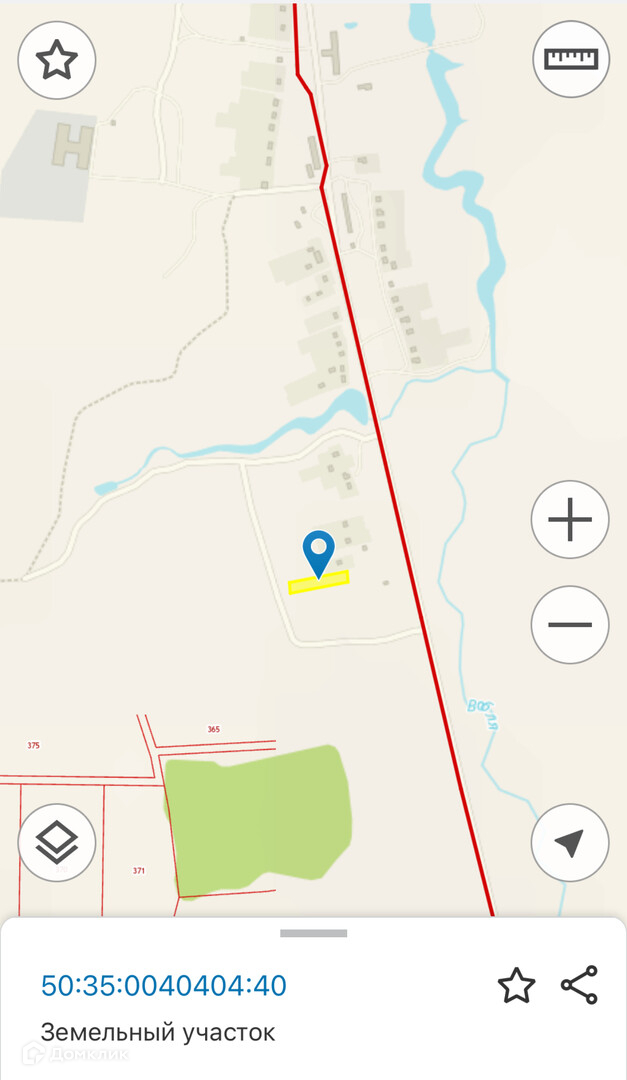Zoom out with the minus button
Screen dimensions: 627x1080
pyautogui.click(x=570, y=625)
